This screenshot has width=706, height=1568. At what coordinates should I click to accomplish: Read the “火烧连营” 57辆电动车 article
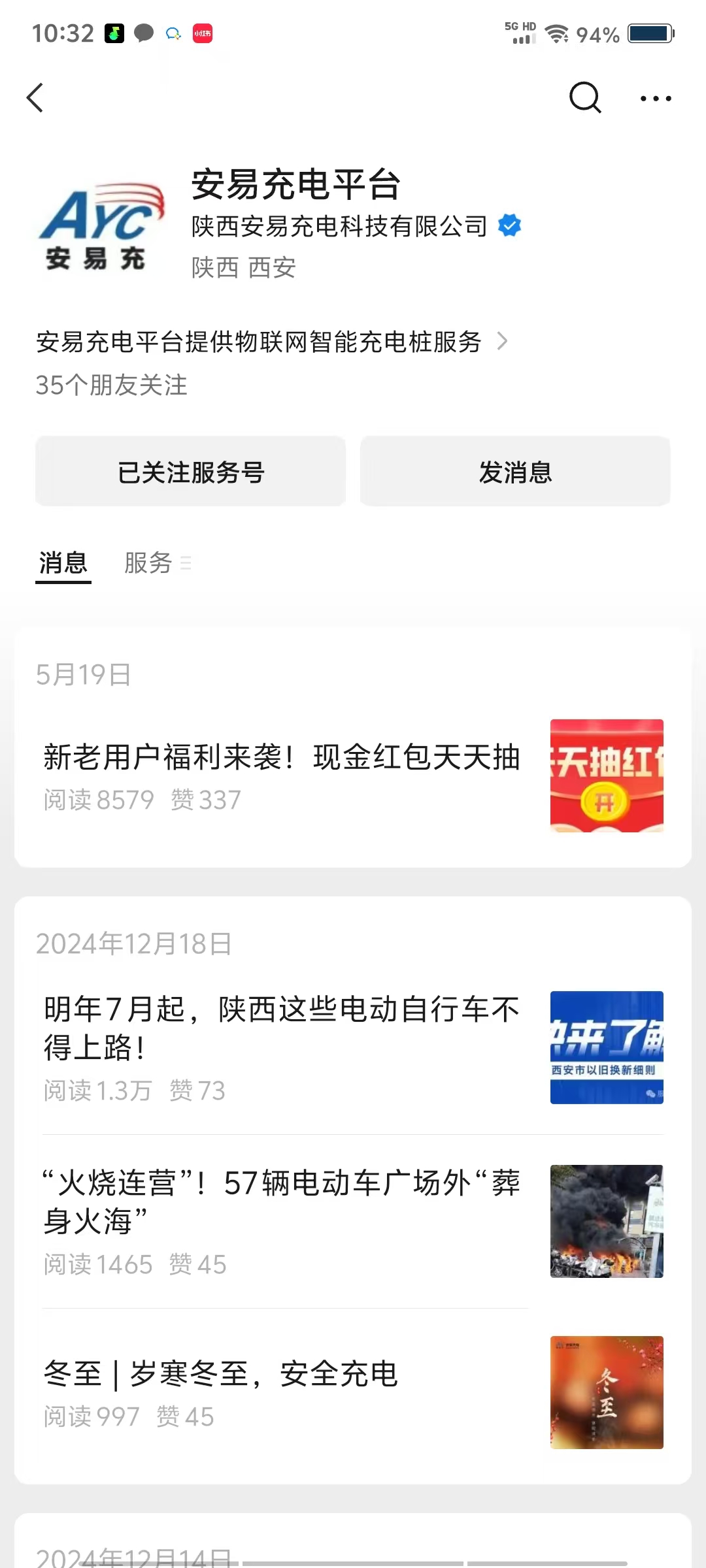pos(282,1201)
